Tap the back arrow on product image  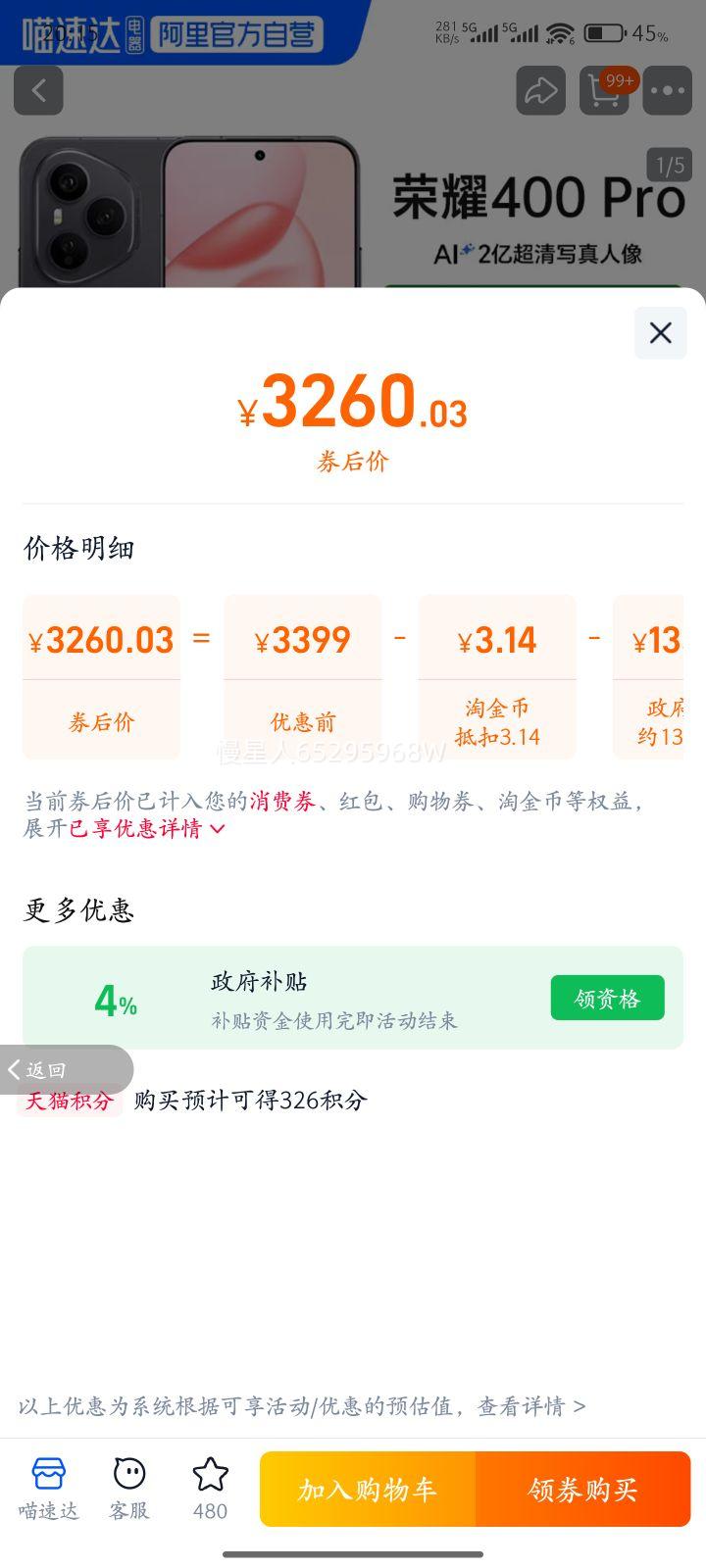(x=38, y=90)
